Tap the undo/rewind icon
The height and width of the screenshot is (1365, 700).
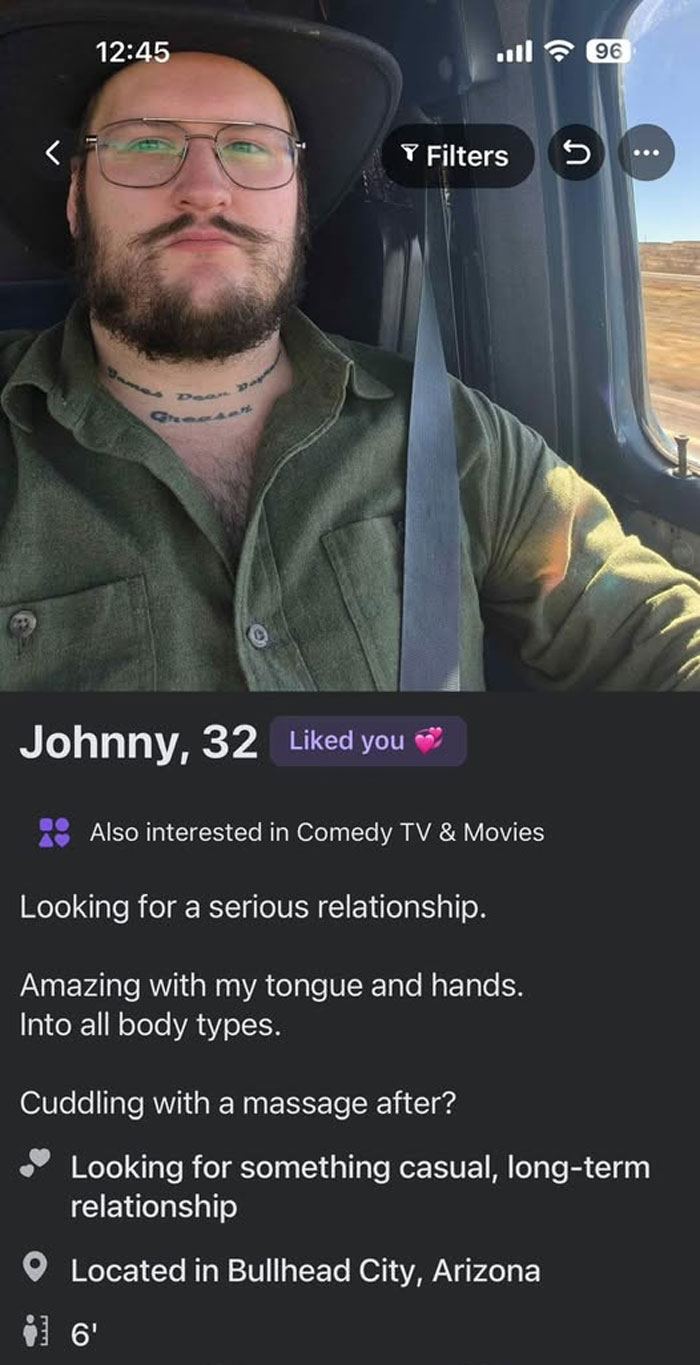[x=576, y=154]
